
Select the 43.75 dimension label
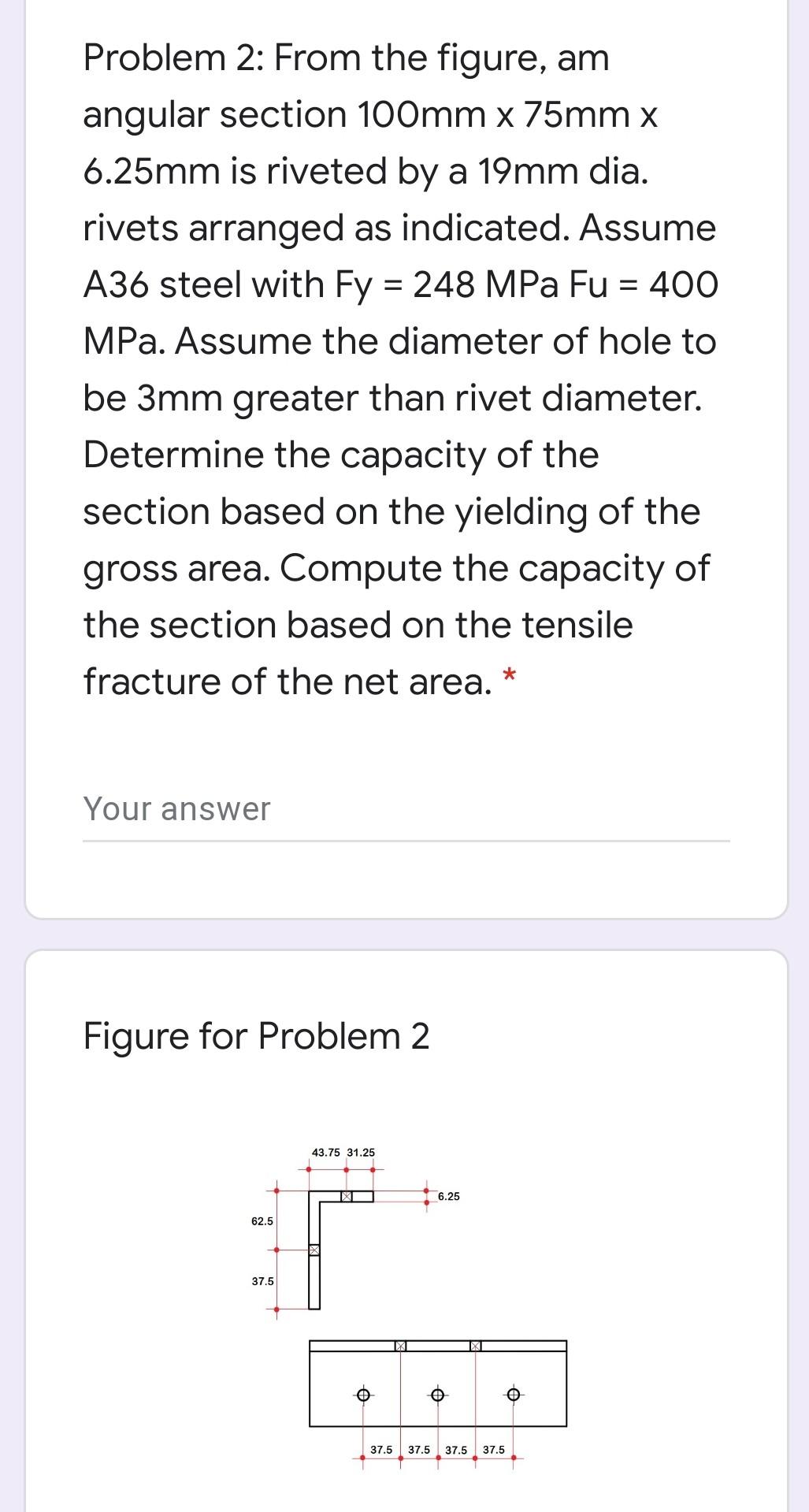point(325,1152)
